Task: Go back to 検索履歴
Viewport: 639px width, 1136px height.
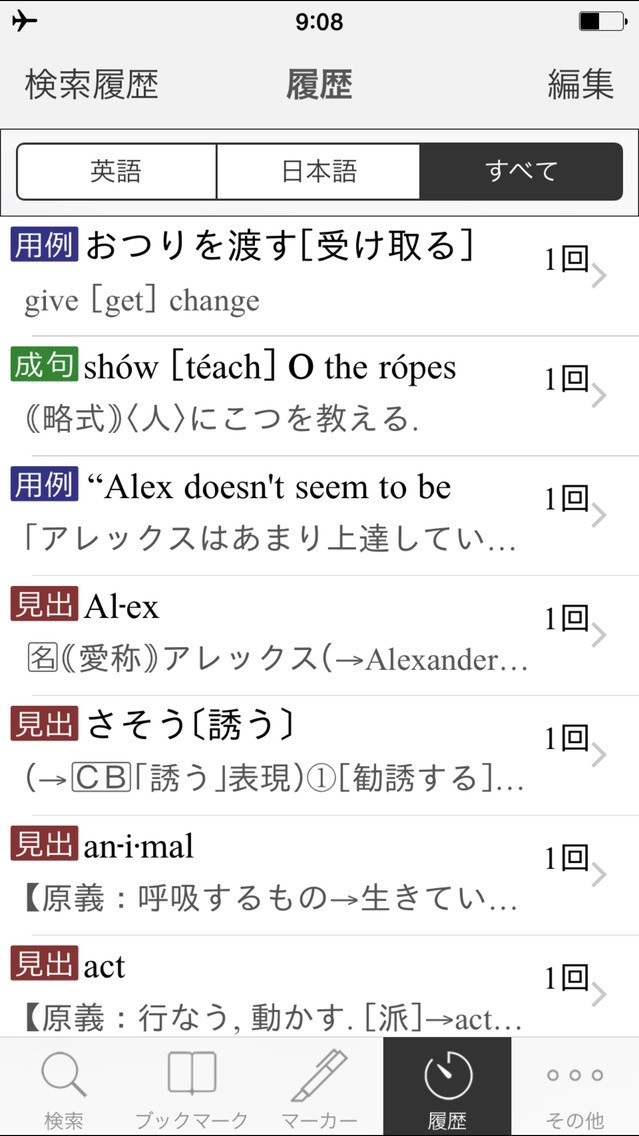Action: [x=91, y=84]
